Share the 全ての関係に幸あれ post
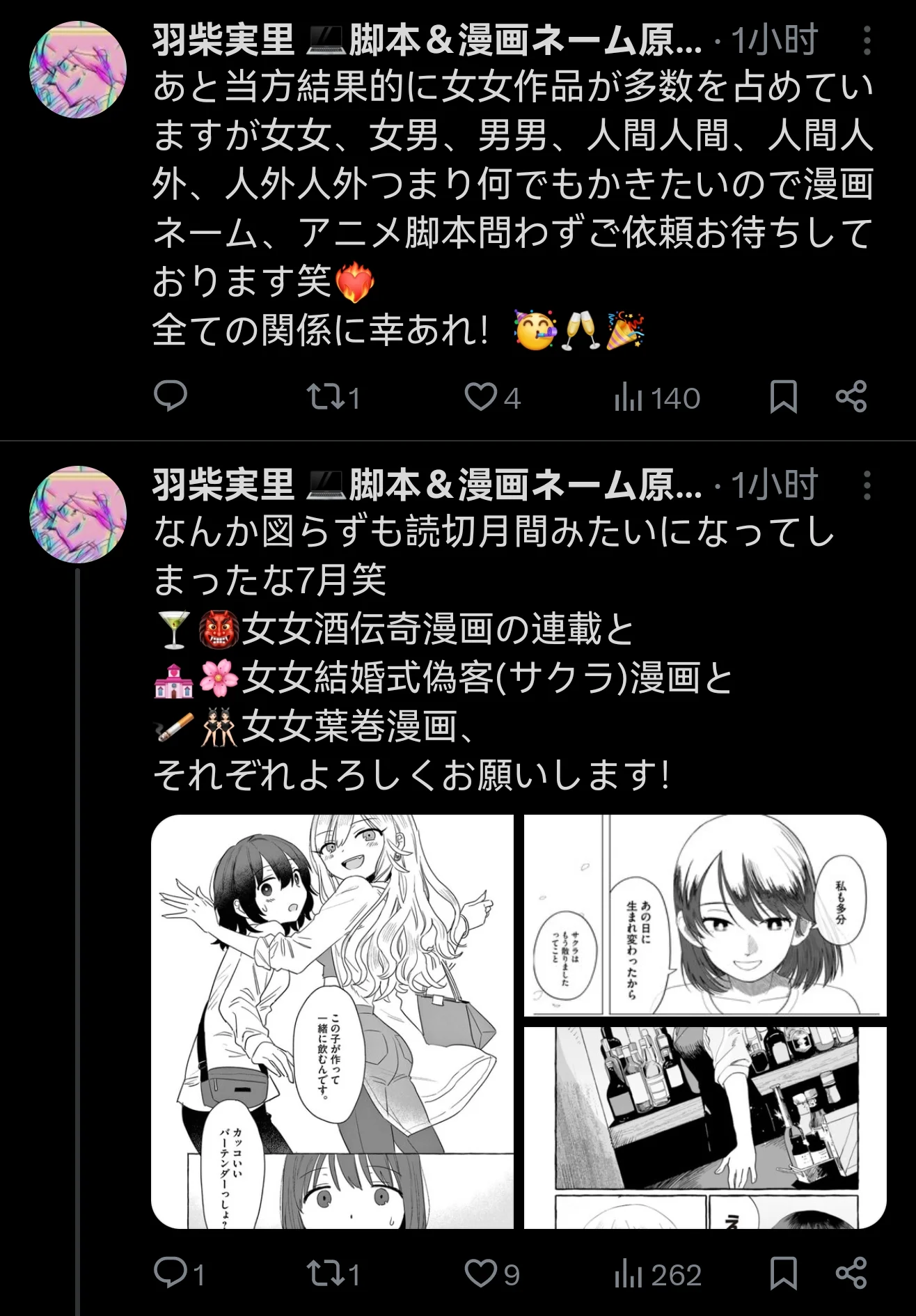 (x=851, y=397)
